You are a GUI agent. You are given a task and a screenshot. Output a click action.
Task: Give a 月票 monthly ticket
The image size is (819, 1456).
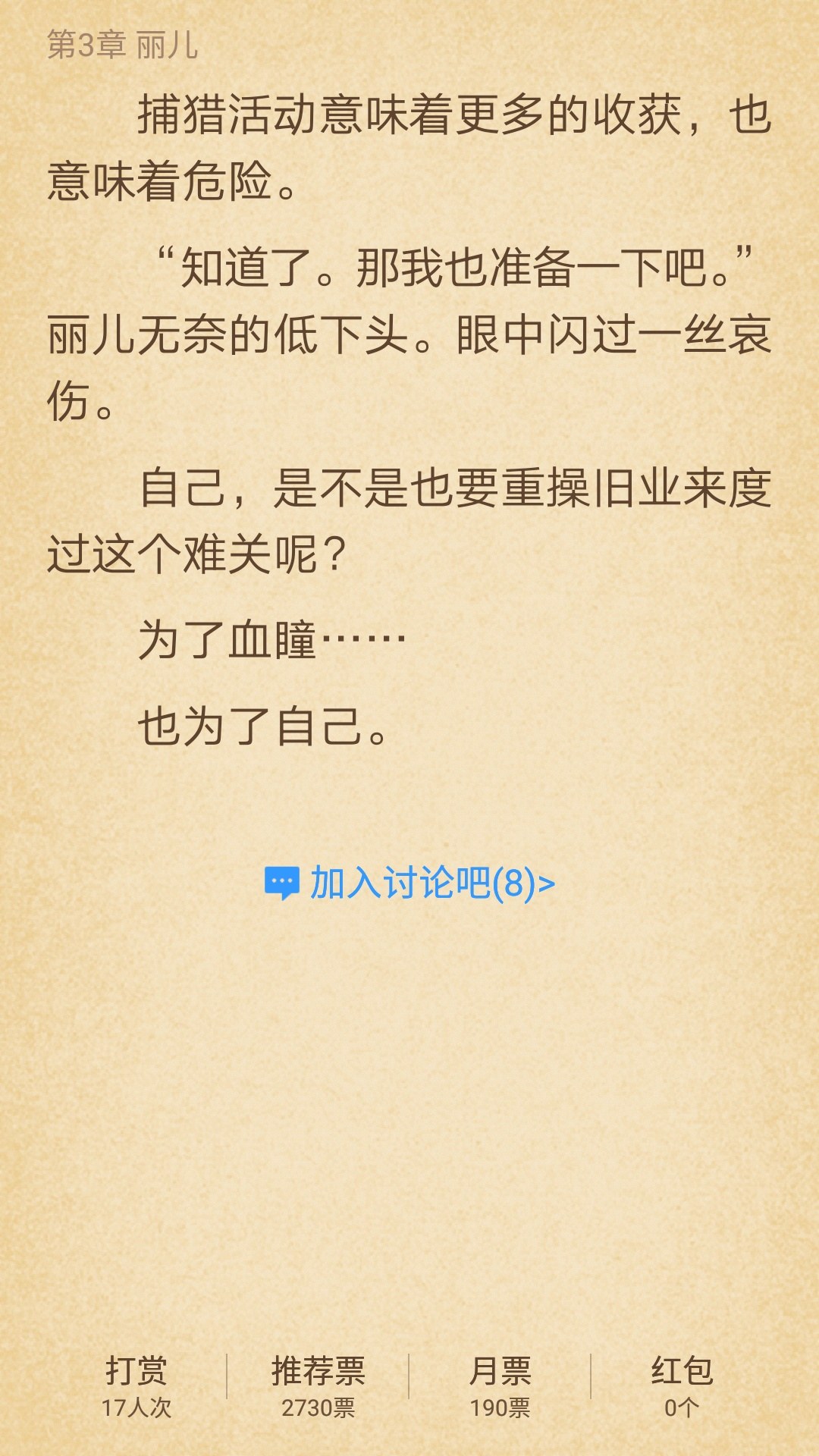coord(500,1385)
